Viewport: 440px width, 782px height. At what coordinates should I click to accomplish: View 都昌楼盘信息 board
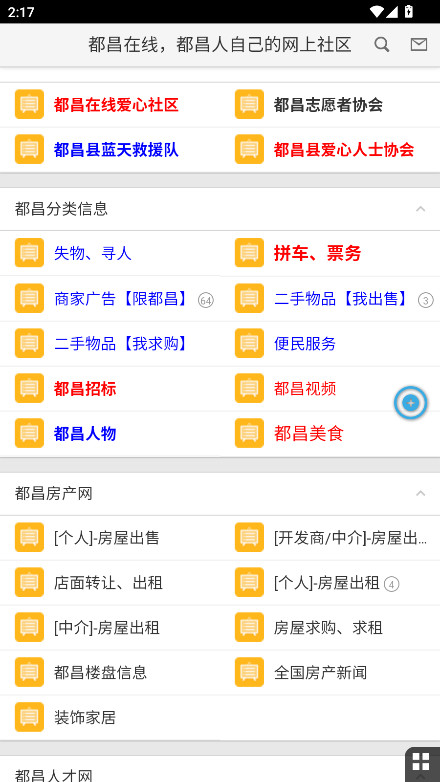coord(100,672)
